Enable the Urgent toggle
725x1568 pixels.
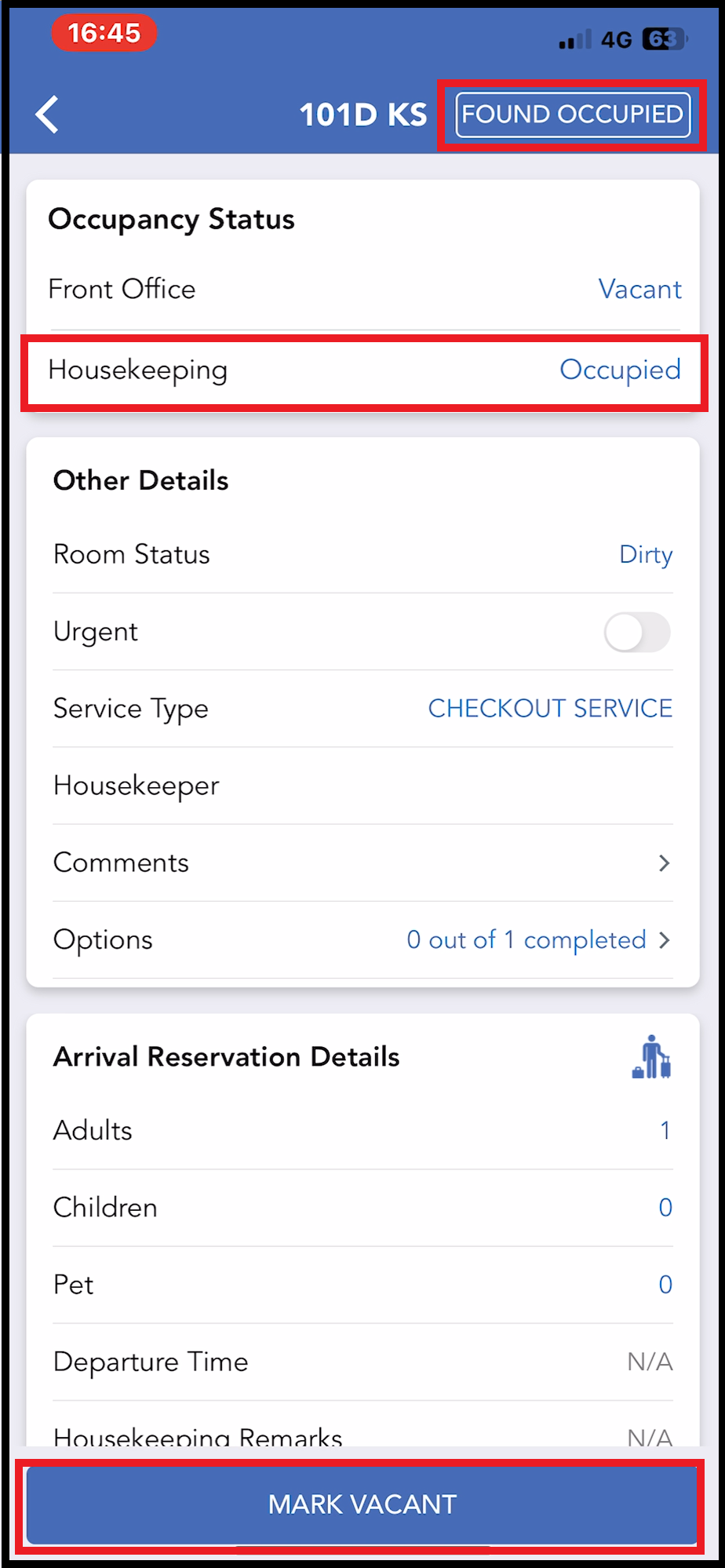click(637, 633)
